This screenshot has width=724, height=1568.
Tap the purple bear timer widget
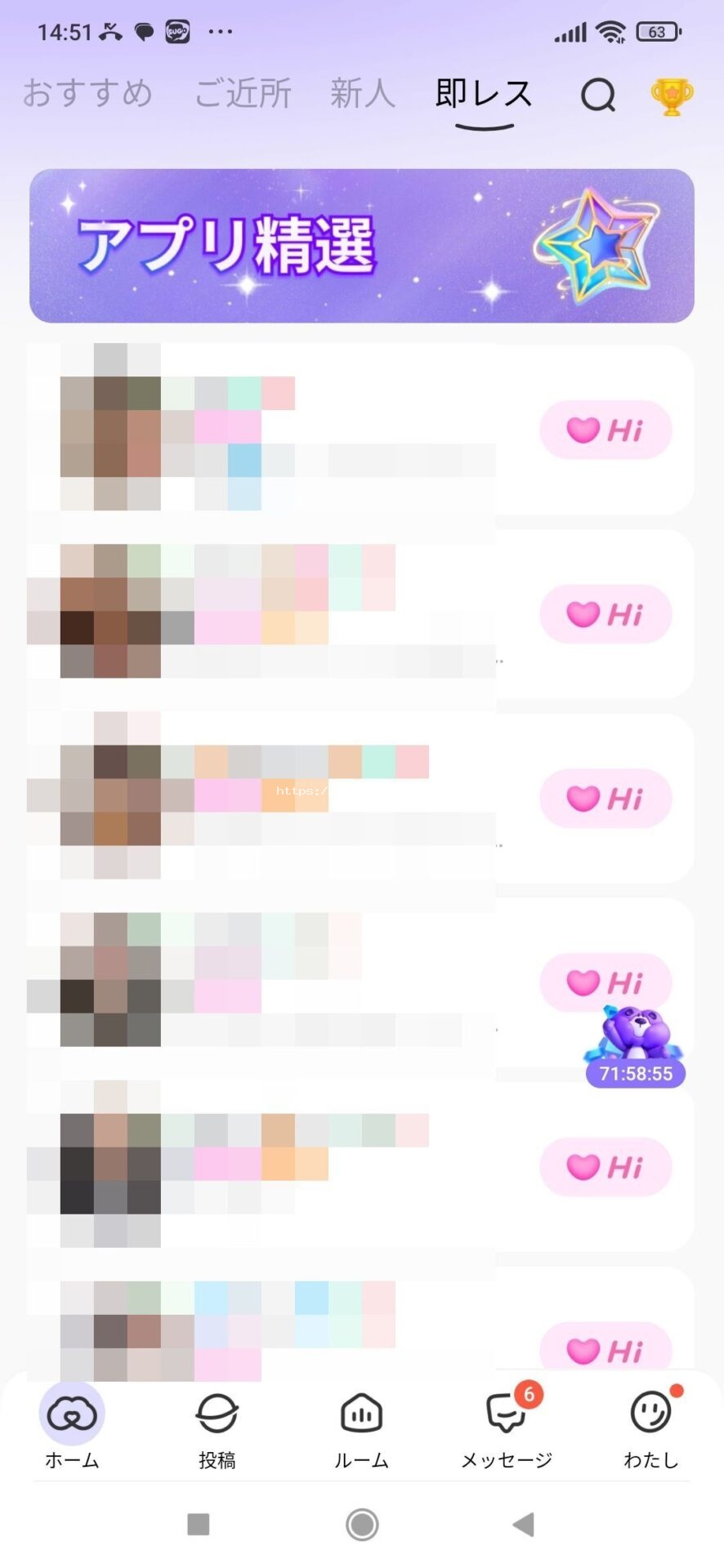pos(635,1047)
